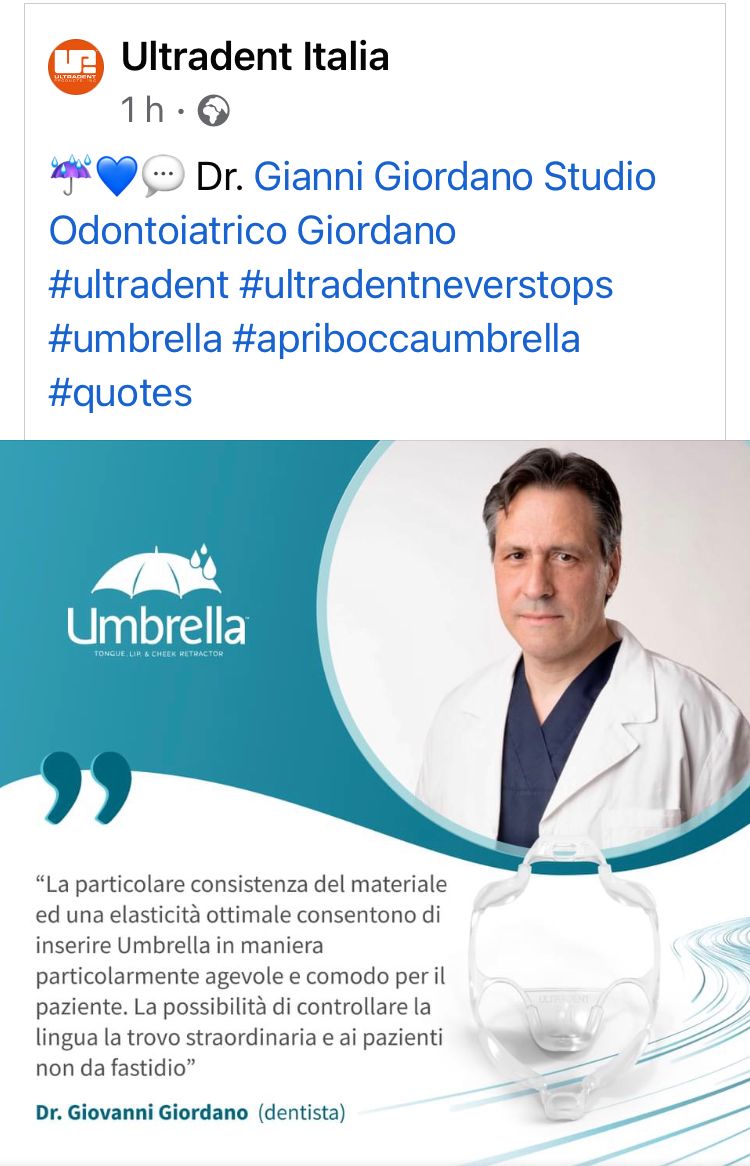
Task: View the post's Umbrella image full screen
Action: point(375,800)
